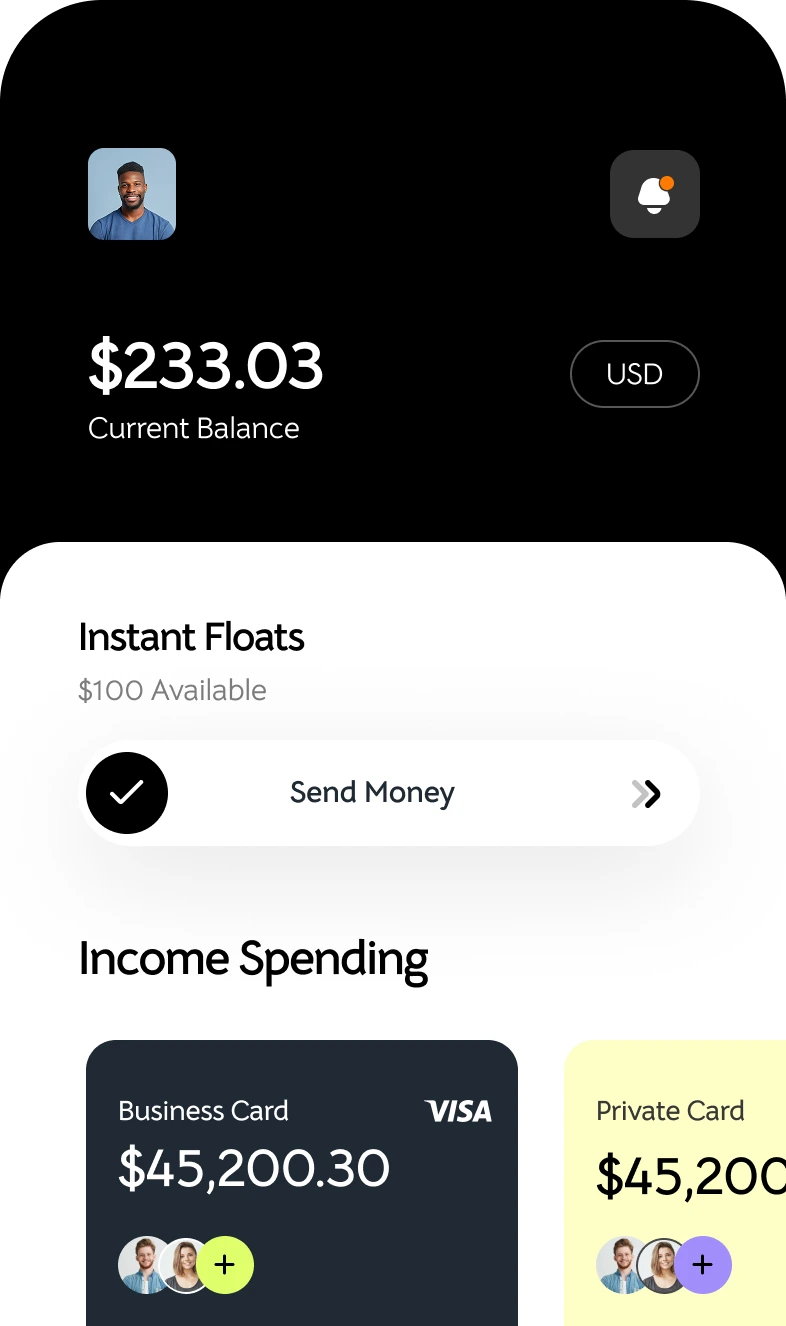The width and height of the screenshot is (786, 1326).
Task: Change currency with the USD chip
Action: tap(634, 374)
